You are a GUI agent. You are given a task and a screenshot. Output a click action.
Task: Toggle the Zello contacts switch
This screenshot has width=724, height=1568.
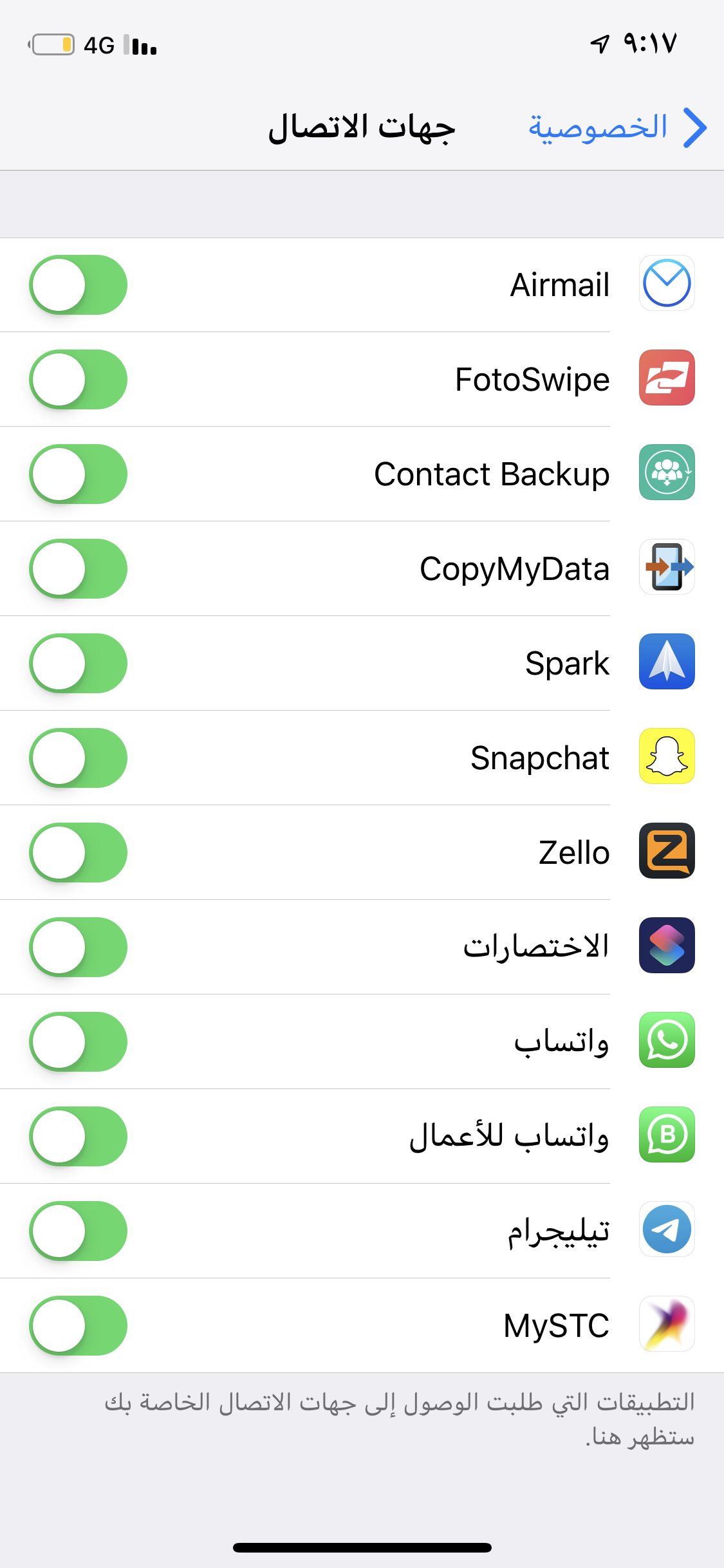[78, 853]
